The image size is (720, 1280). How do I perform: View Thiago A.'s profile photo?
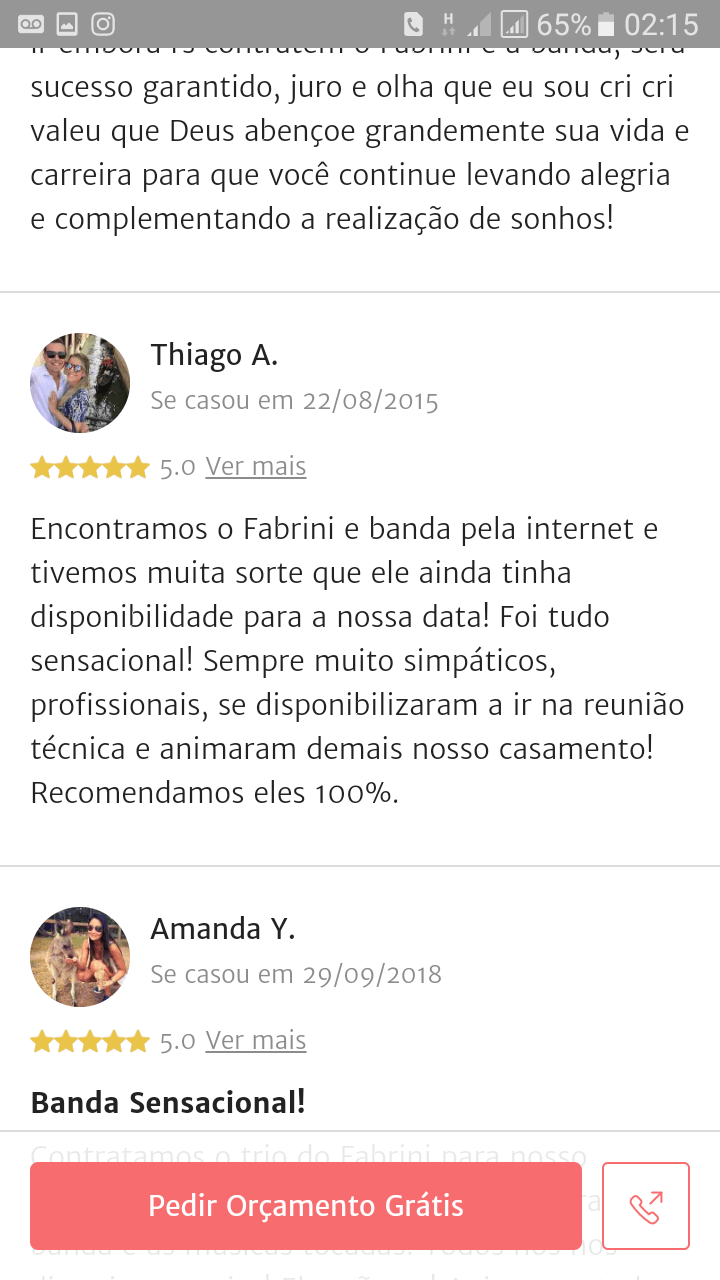(80, 383)
